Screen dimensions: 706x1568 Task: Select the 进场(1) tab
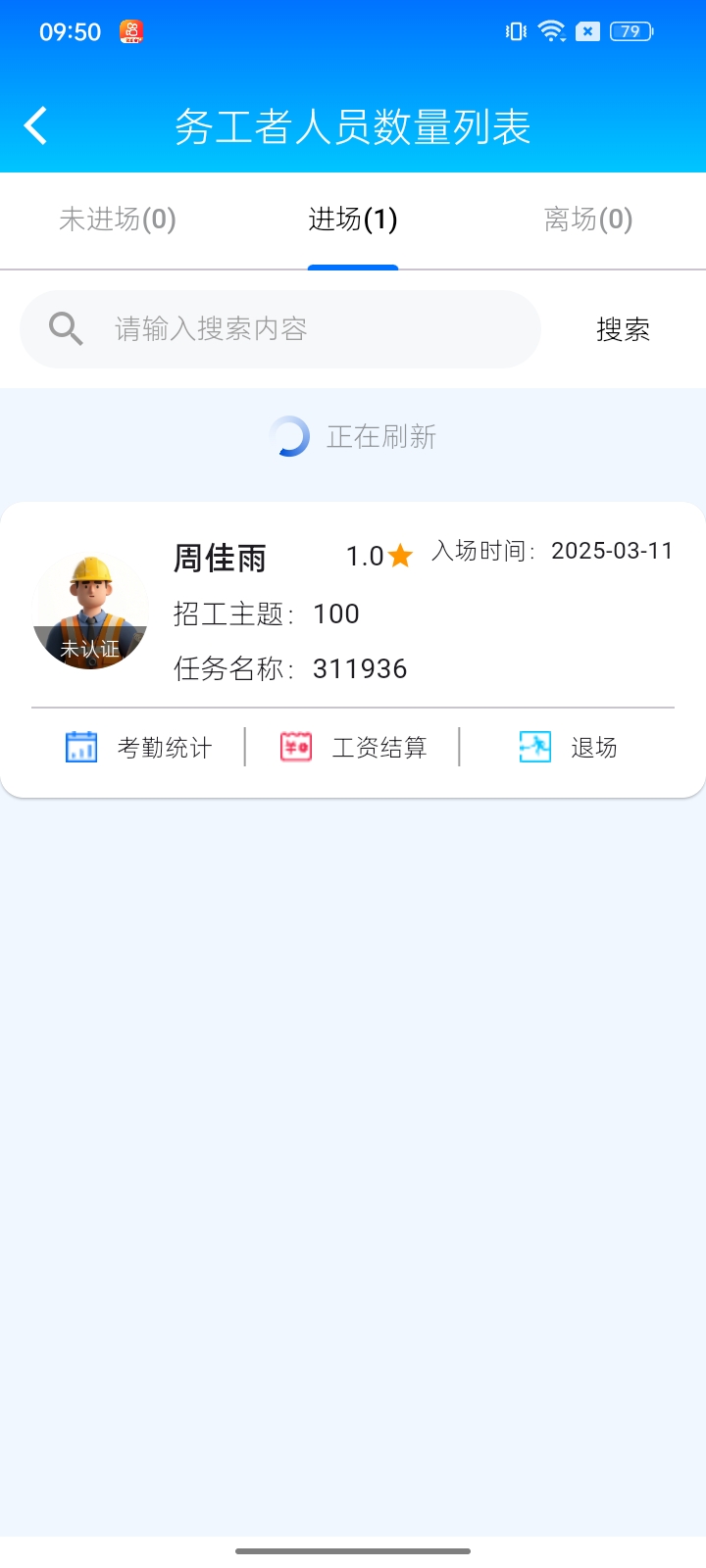[x=353, y=220]
